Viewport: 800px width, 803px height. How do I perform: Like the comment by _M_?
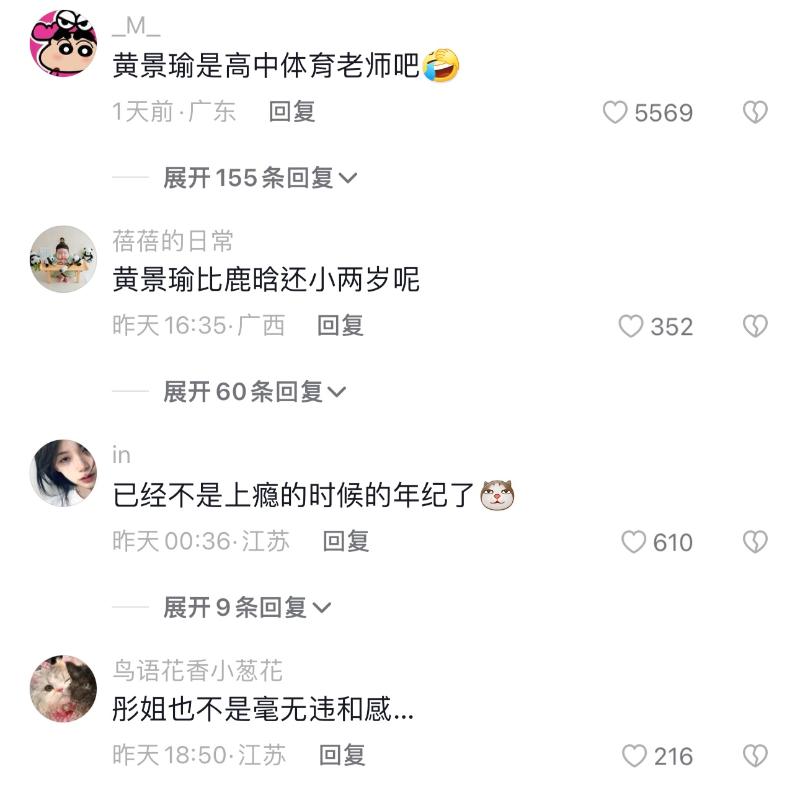pyautogui.click(x=615, y=113)
